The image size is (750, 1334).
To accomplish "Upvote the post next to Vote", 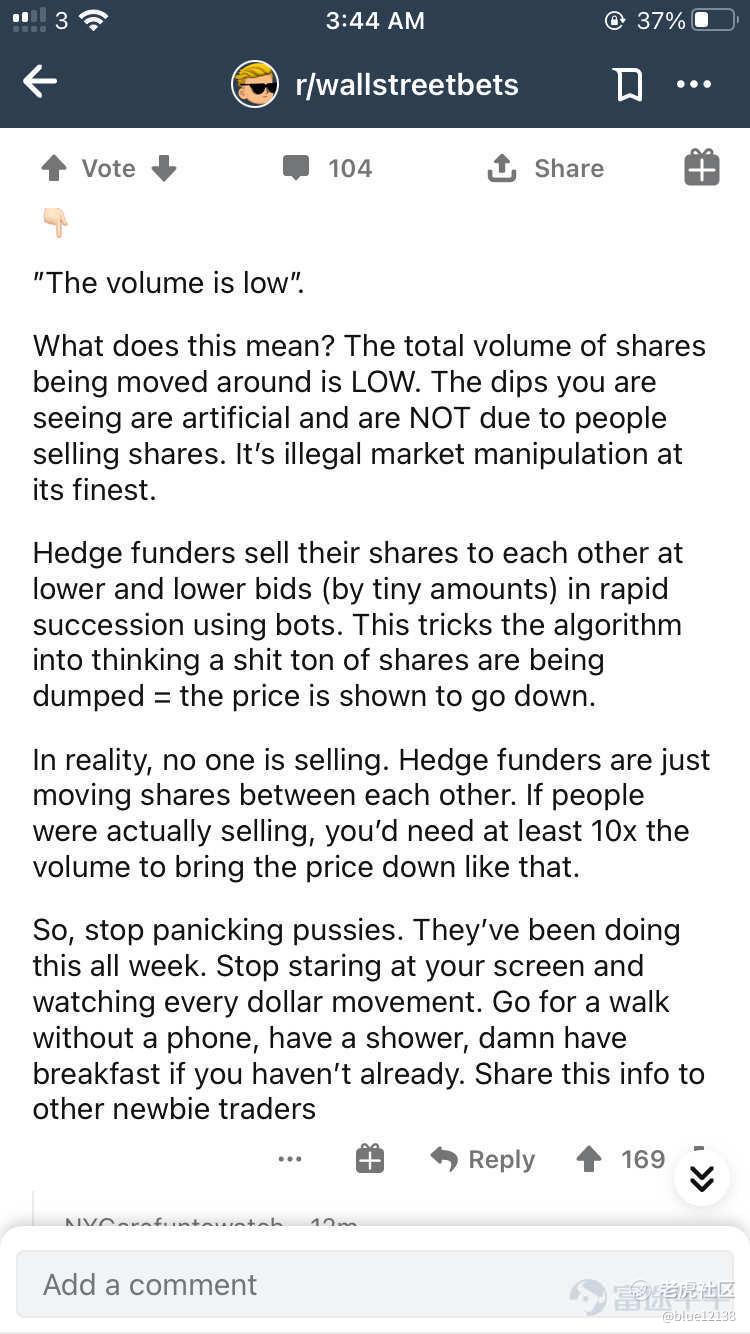I will (54, 168).
